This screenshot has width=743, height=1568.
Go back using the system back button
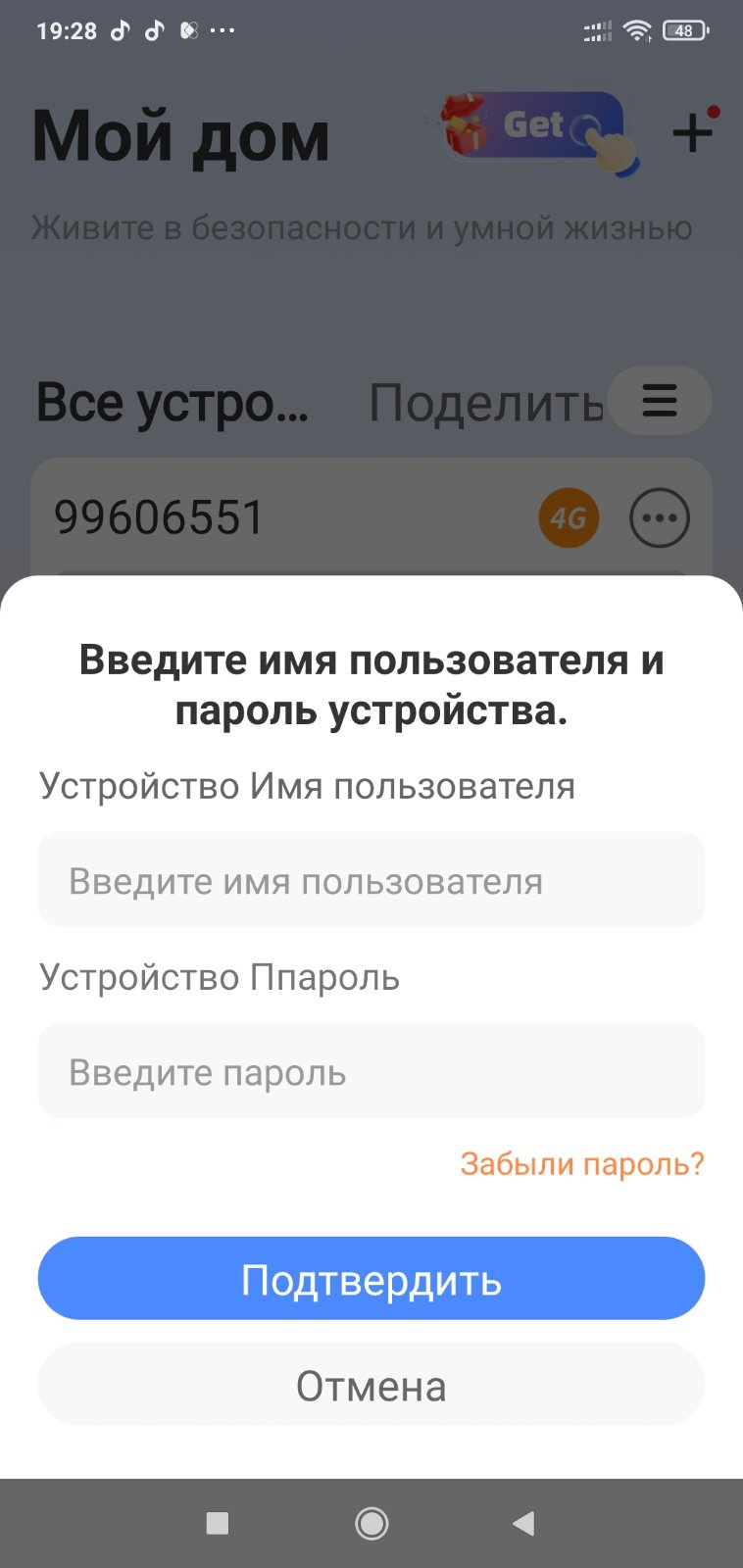523,1523
